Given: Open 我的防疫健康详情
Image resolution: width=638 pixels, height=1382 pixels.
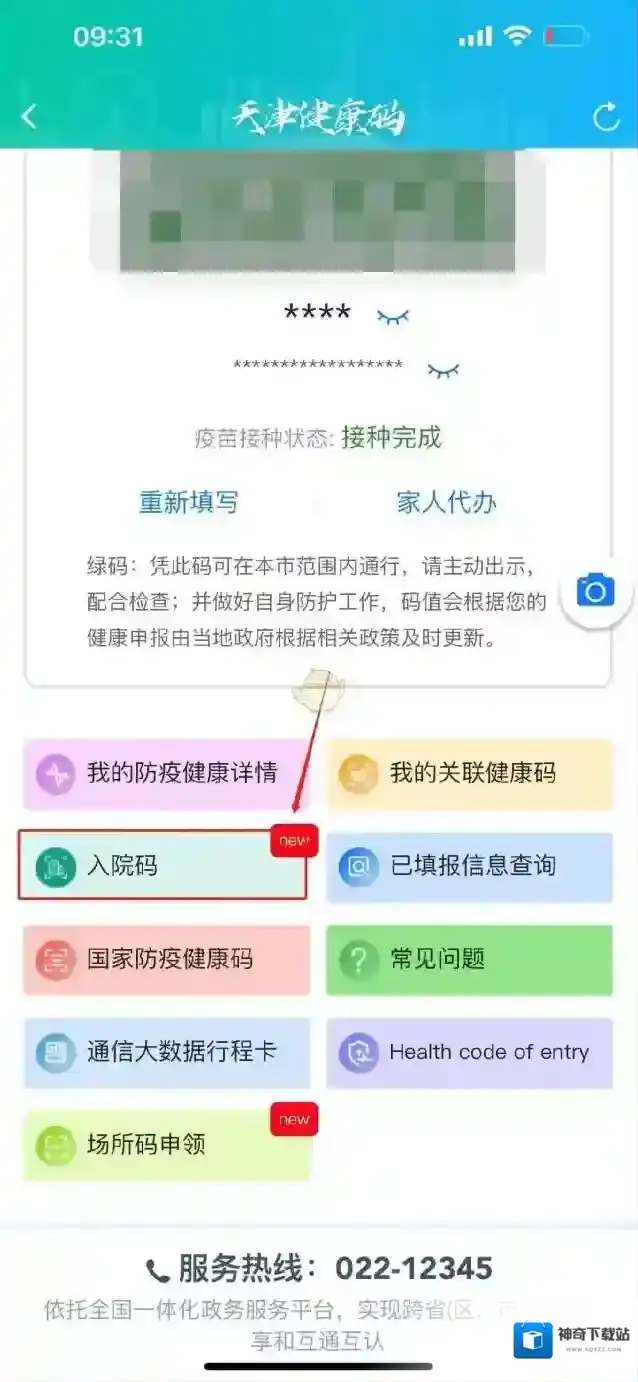Looking at the screenshot, I should pyautogui.click(x=166, y=773).
